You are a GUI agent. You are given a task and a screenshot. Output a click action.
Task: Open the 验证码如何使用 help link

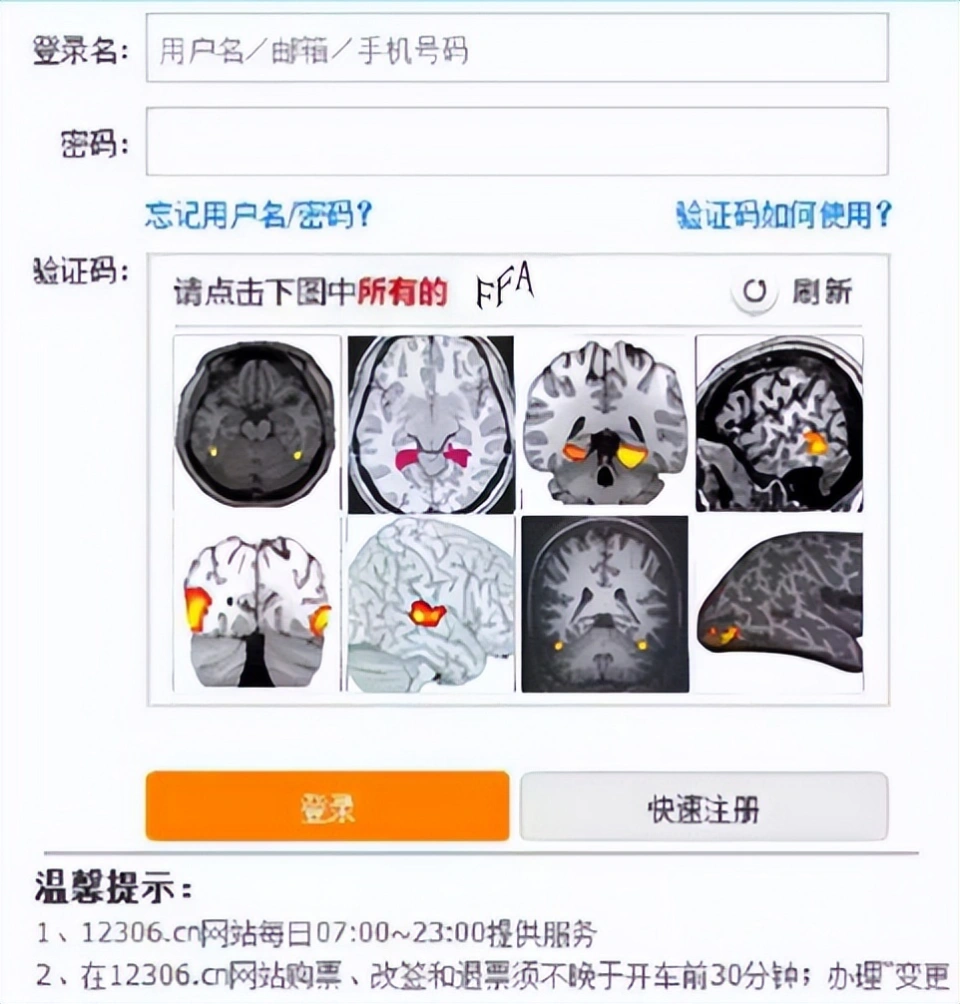(x=783, y=214)
